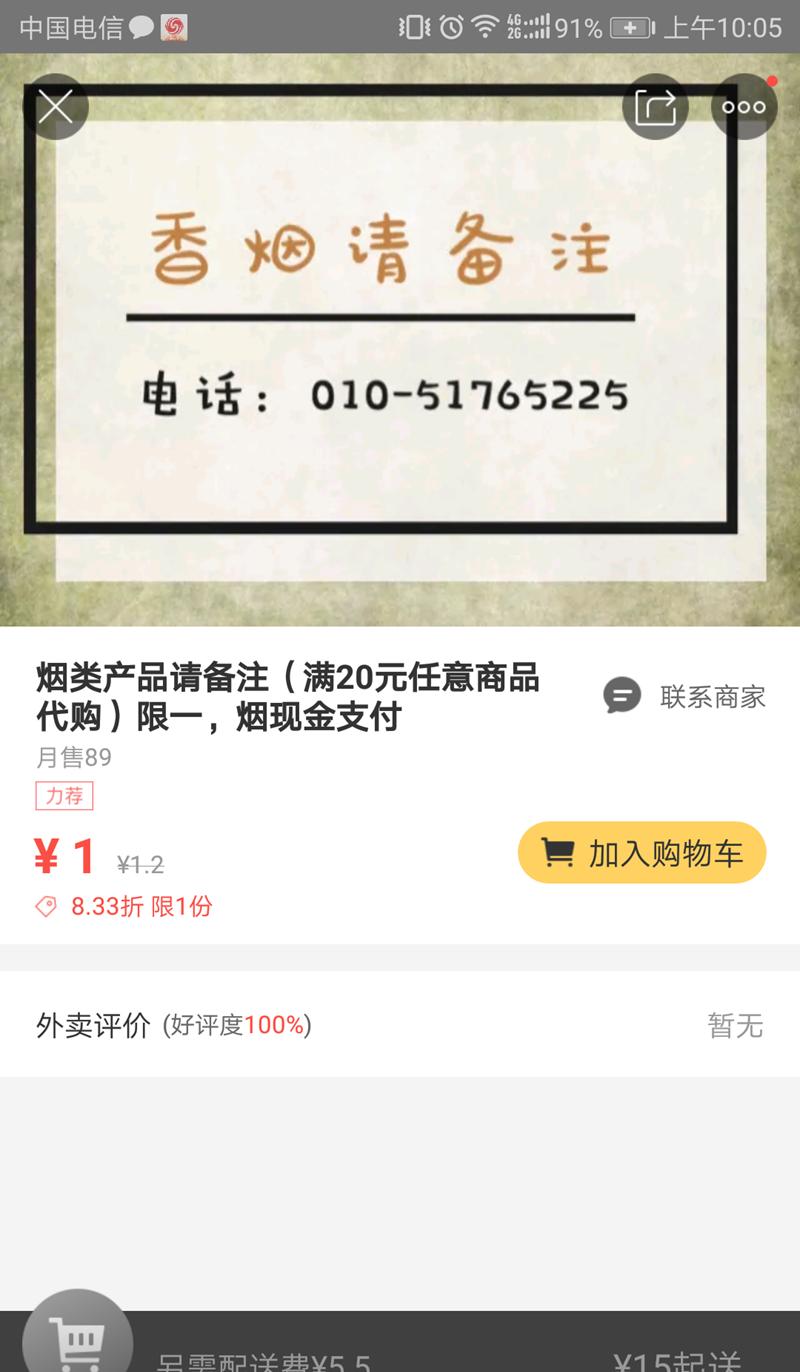Viewport: 800px width, 1372px height.
Task: Open the 外卖评价 reviews section
Action: tap(400, 1024)
